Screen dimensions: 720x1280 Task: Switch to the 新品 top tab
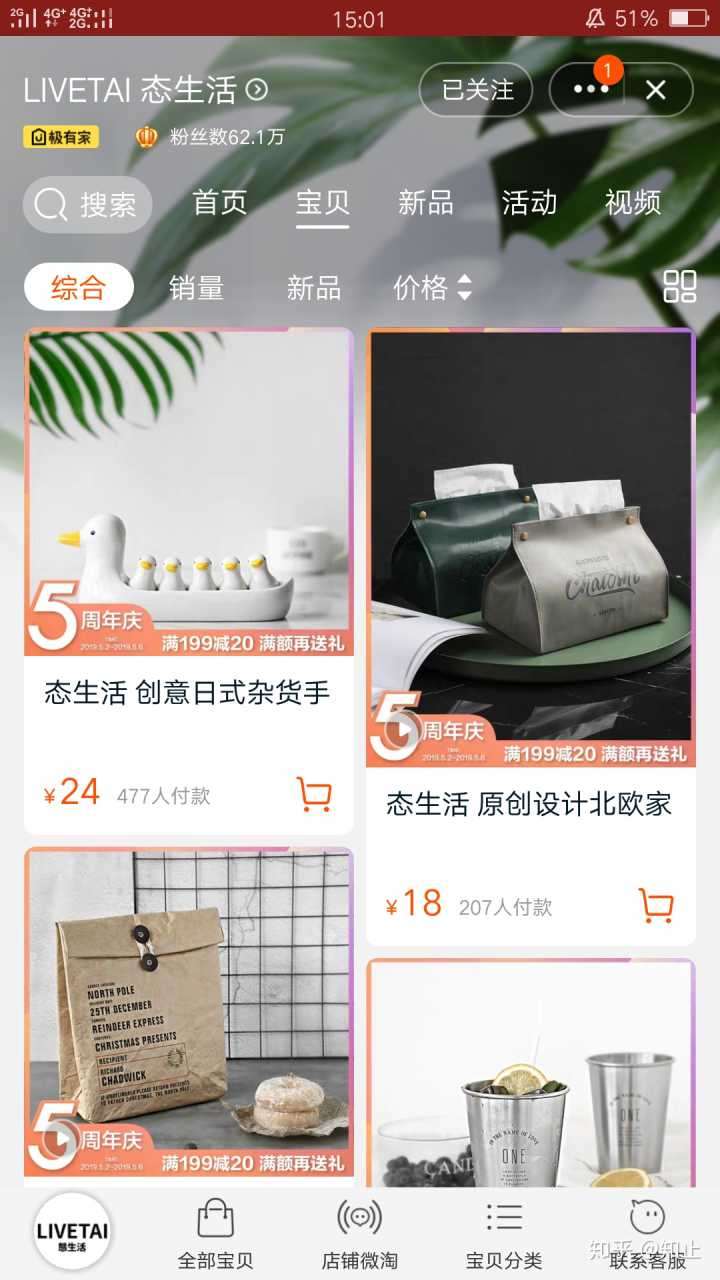coord(425,203)
